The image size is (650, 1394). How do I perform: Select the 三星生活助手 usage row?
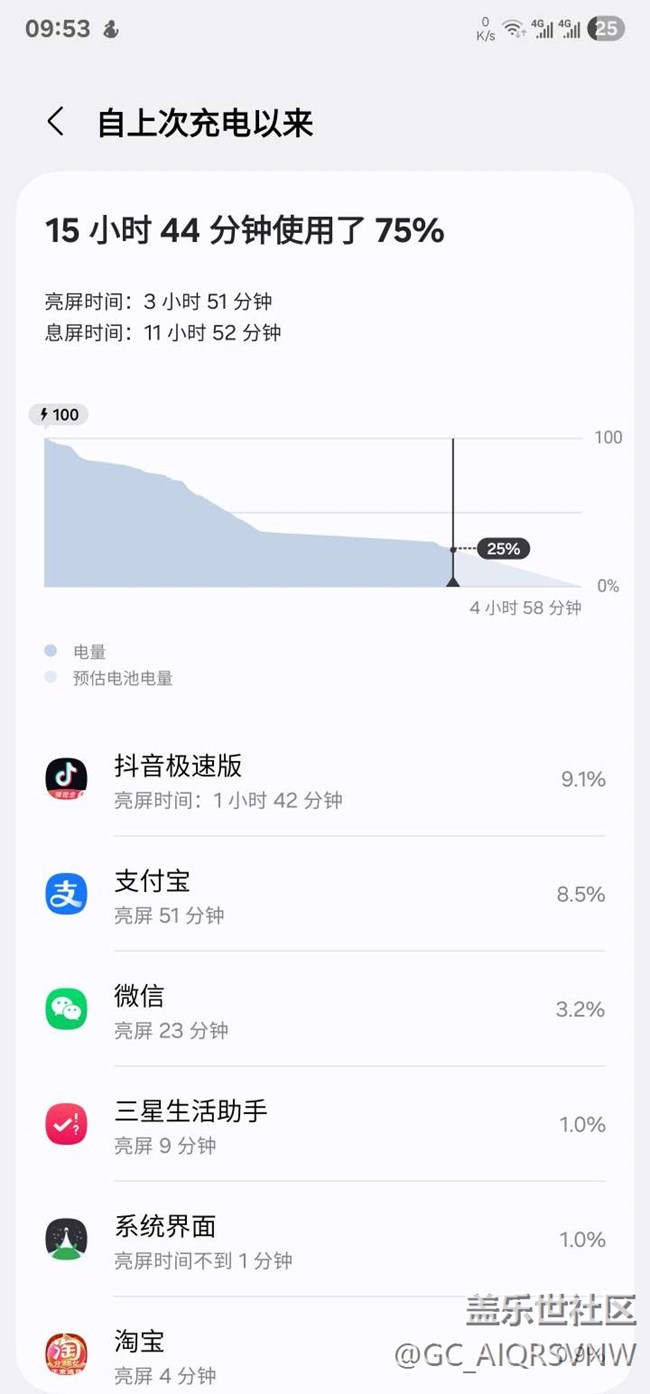tap(325, 1125)
